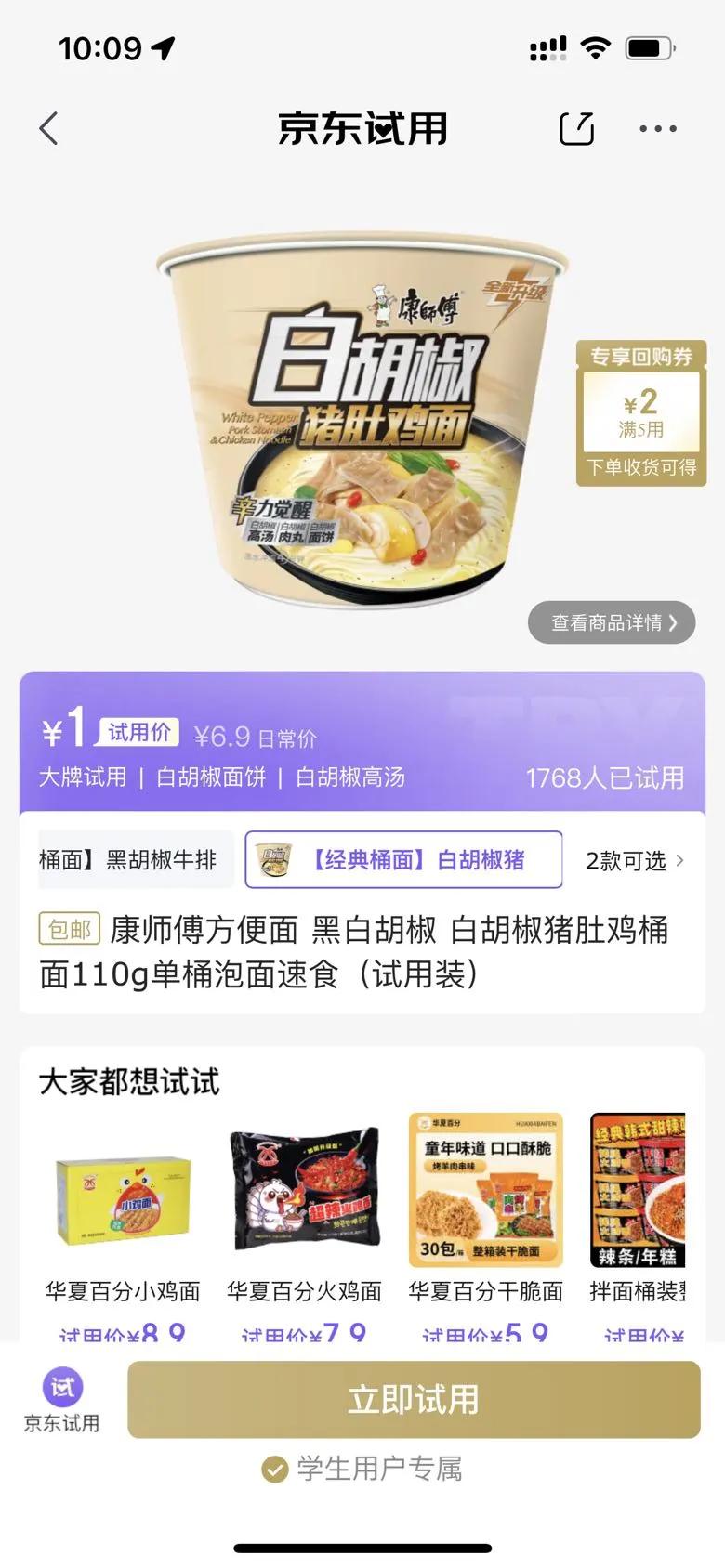Screen dimensions: 725x1568
Task: Open the three-dot overflow menu
Action: pos(657,129)
